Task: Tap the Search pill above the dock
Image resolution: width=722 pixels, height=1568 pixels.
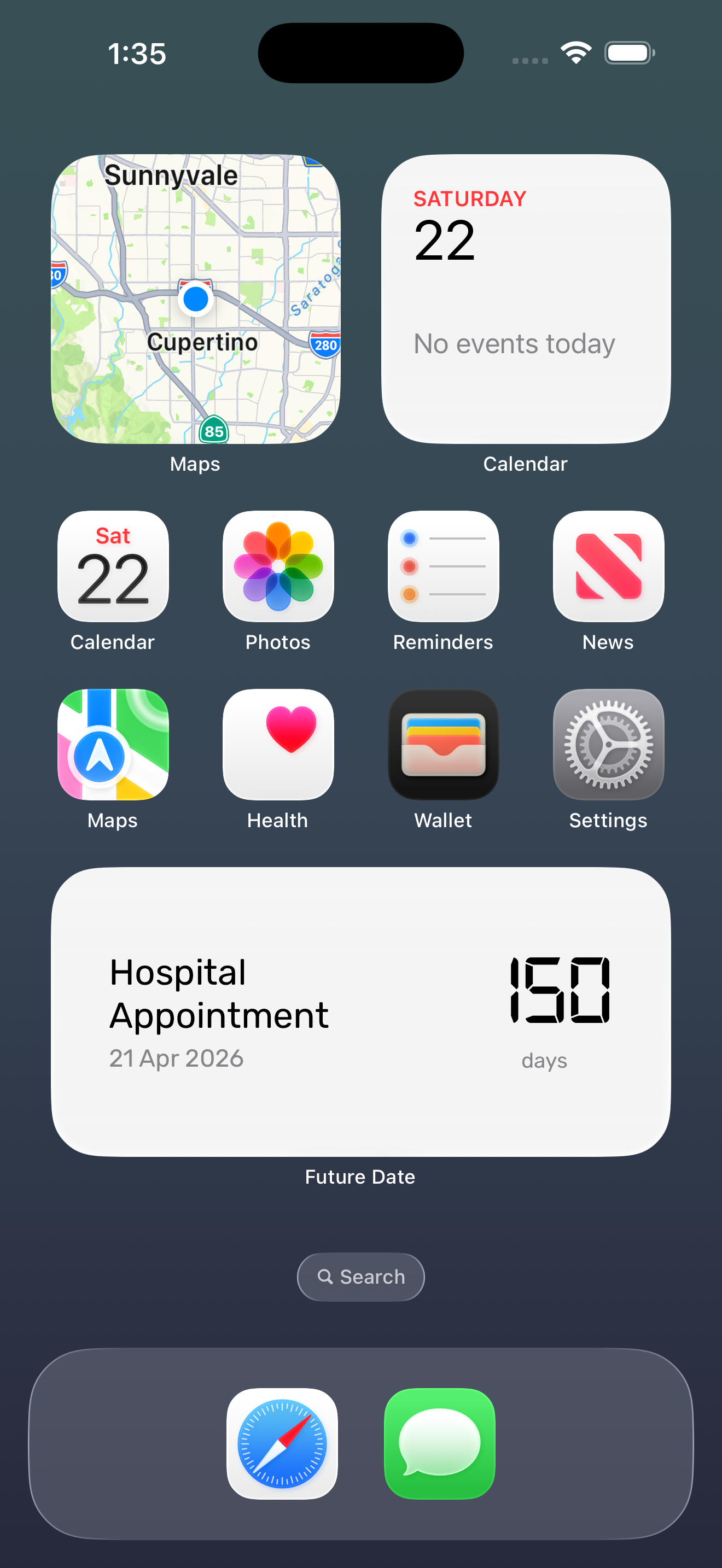Action: [360, 1277]
